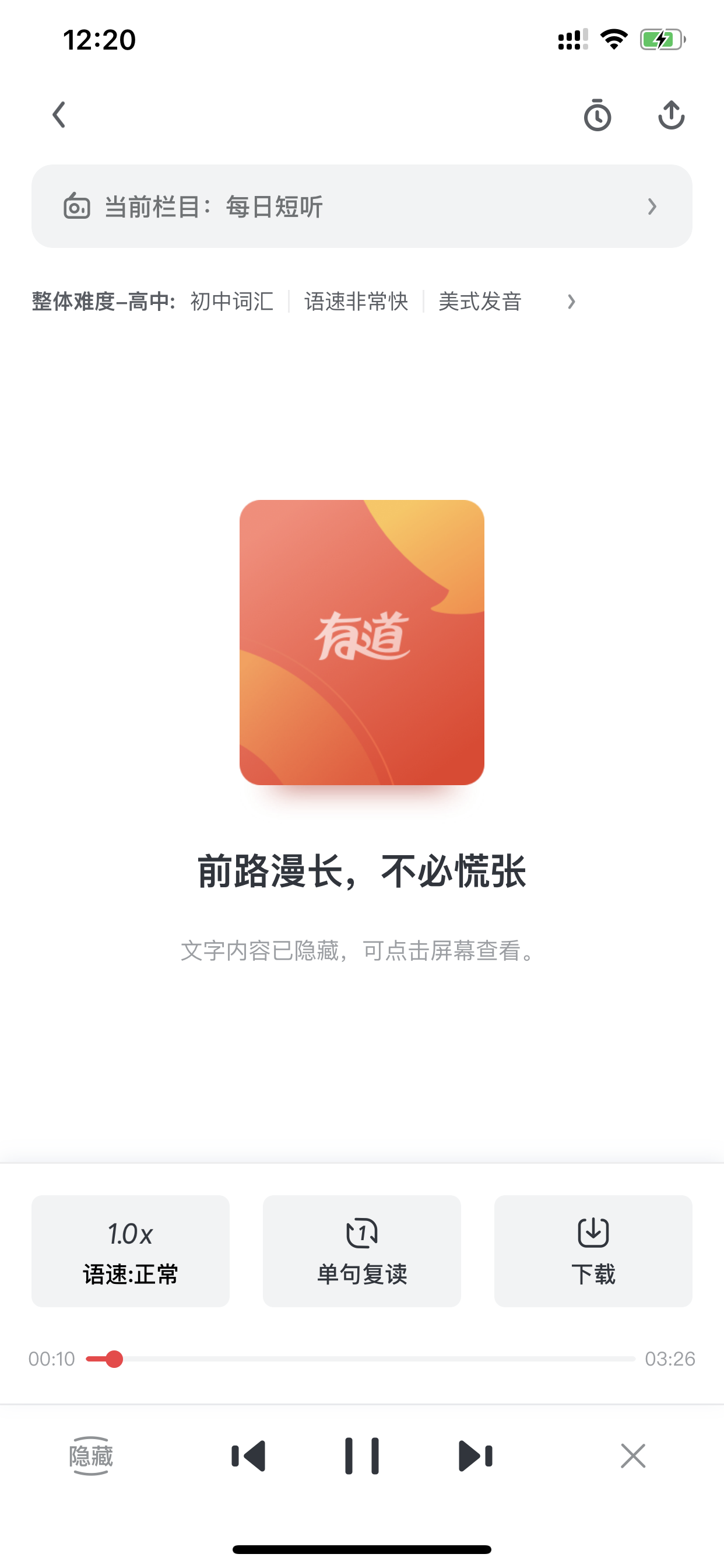This screenshot has height=1568, width=724.
Task: Go back using the top-left arrow
Action: coord(59,115)
